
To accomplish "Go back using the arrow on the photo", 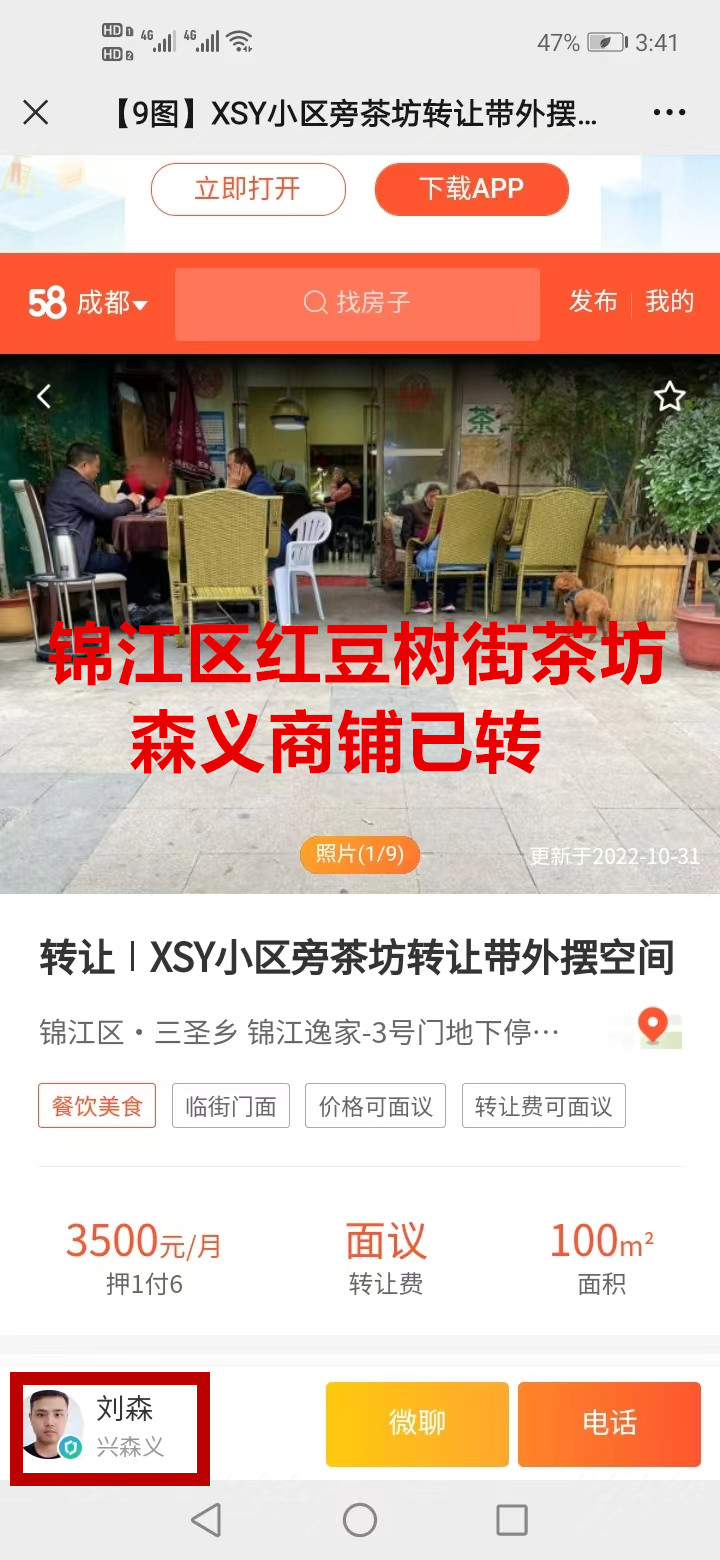I will (44, 397).
